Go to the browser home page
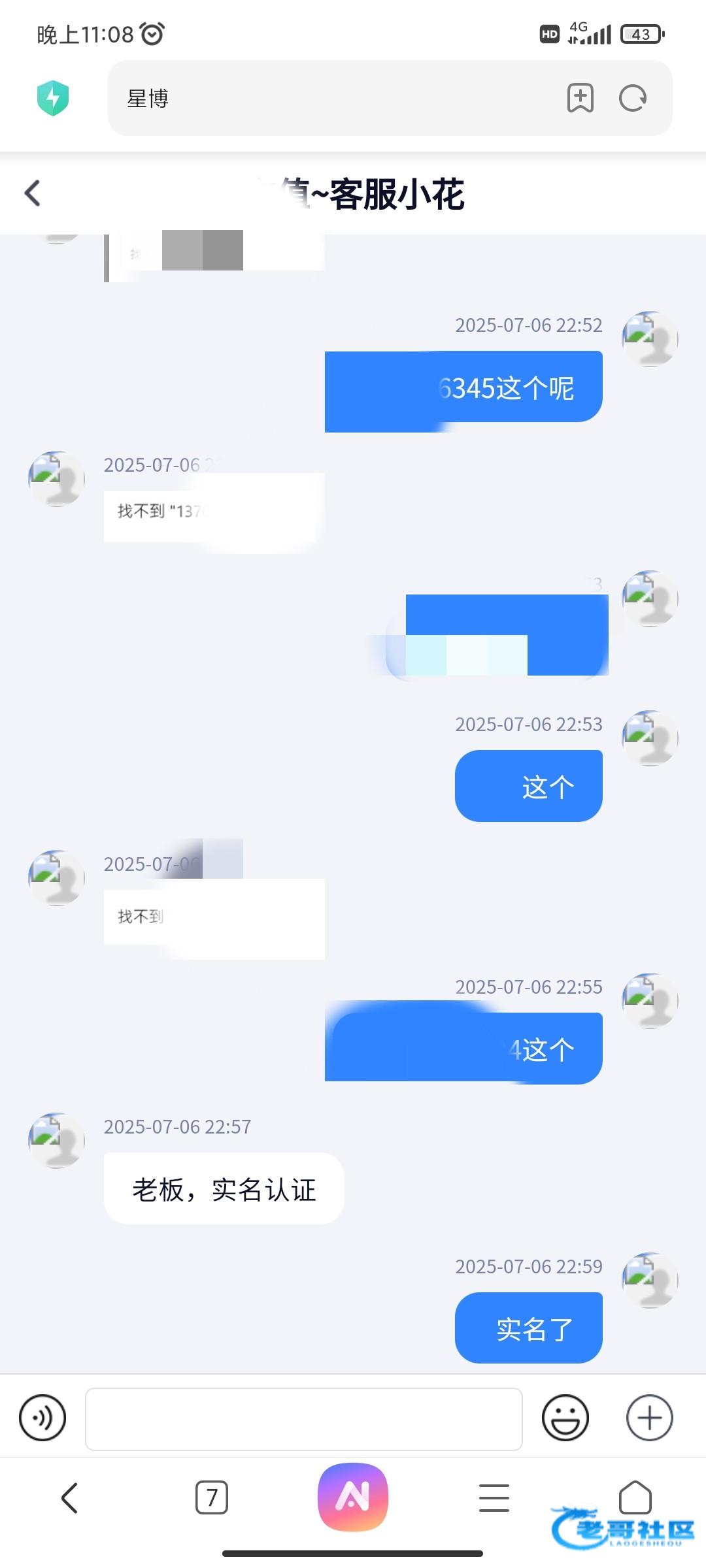The height and width of the screenshot is (1568, 706). point(635,1497)
